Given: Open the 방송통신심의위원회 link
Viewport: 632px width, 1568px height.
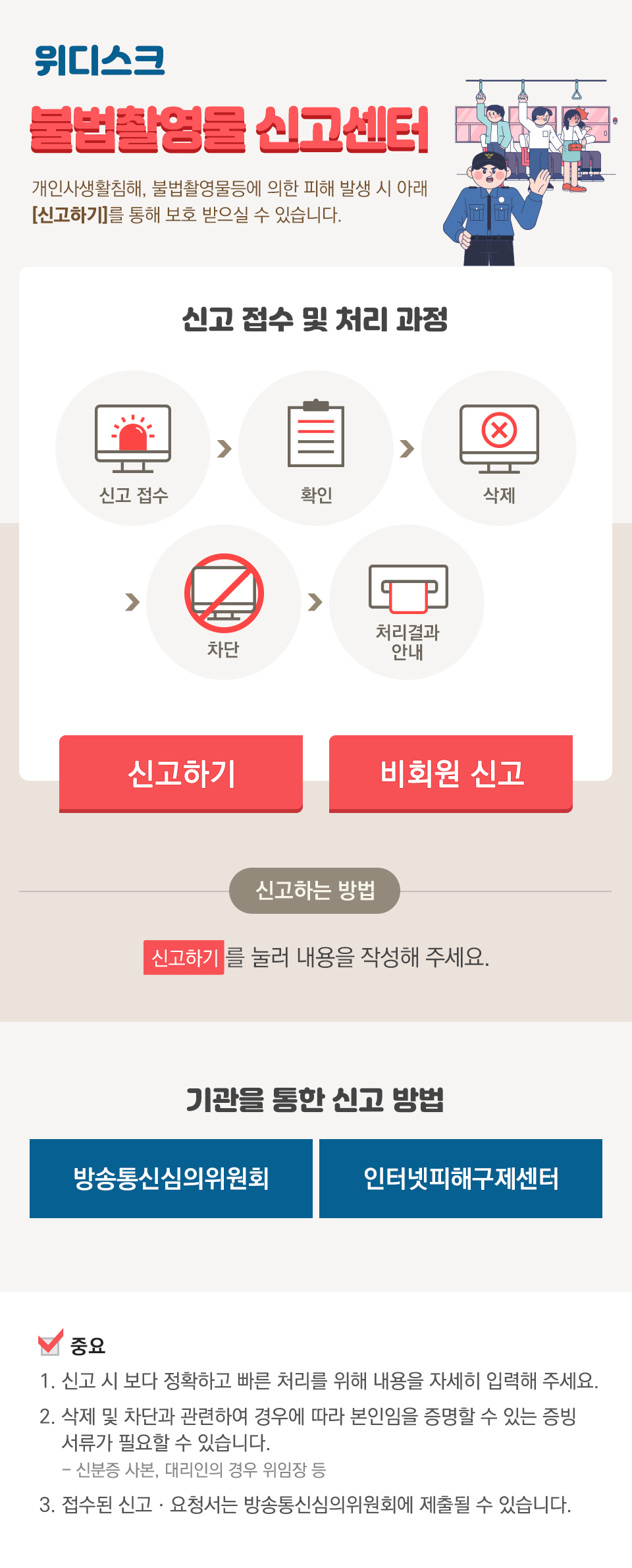Looking at the screenshot, I should [171, 1178].
